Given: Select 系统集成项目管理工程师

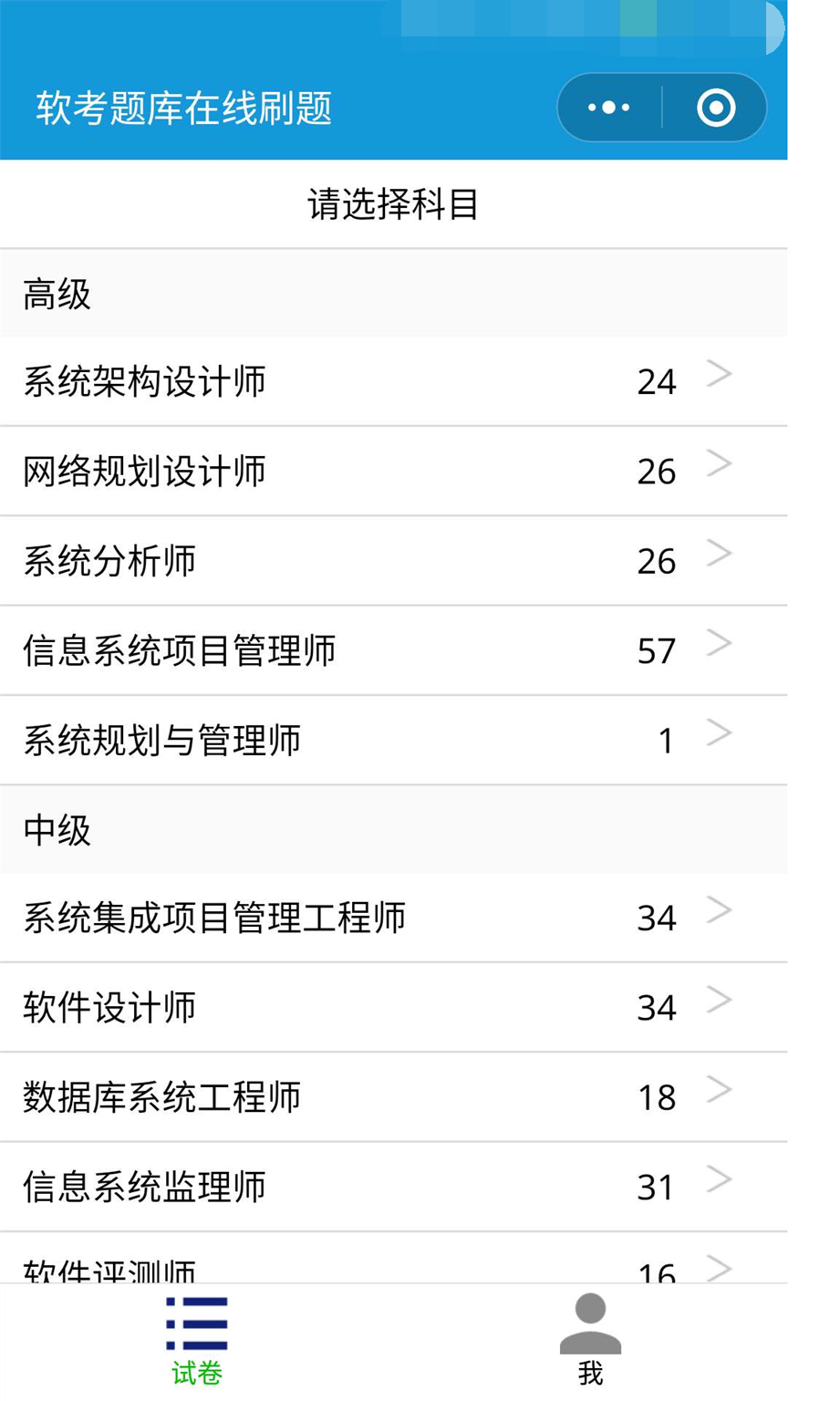Looking at the screenshot, I should (x=393, y=918).
